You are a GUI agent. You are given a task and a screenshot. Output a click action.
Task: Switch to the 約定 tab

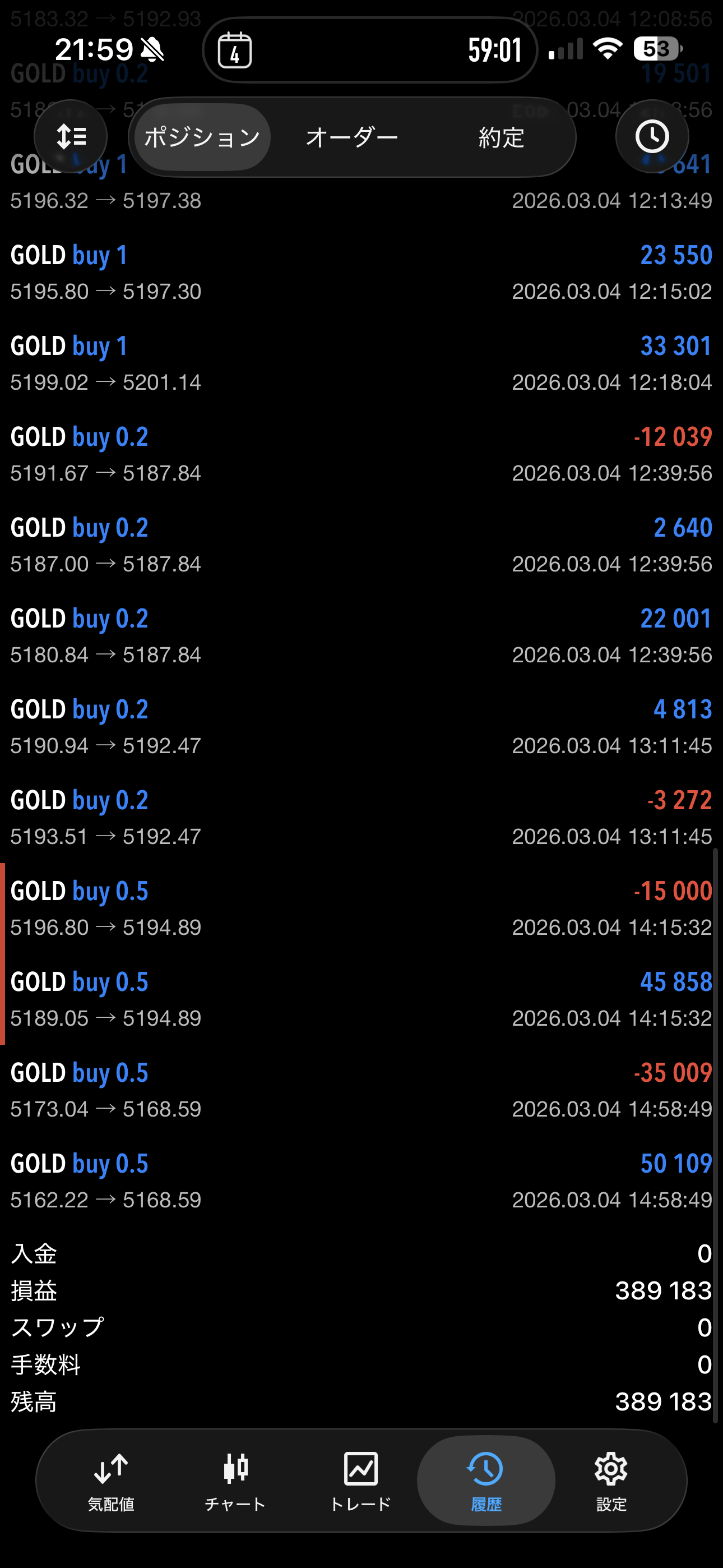tap(501, 137)
